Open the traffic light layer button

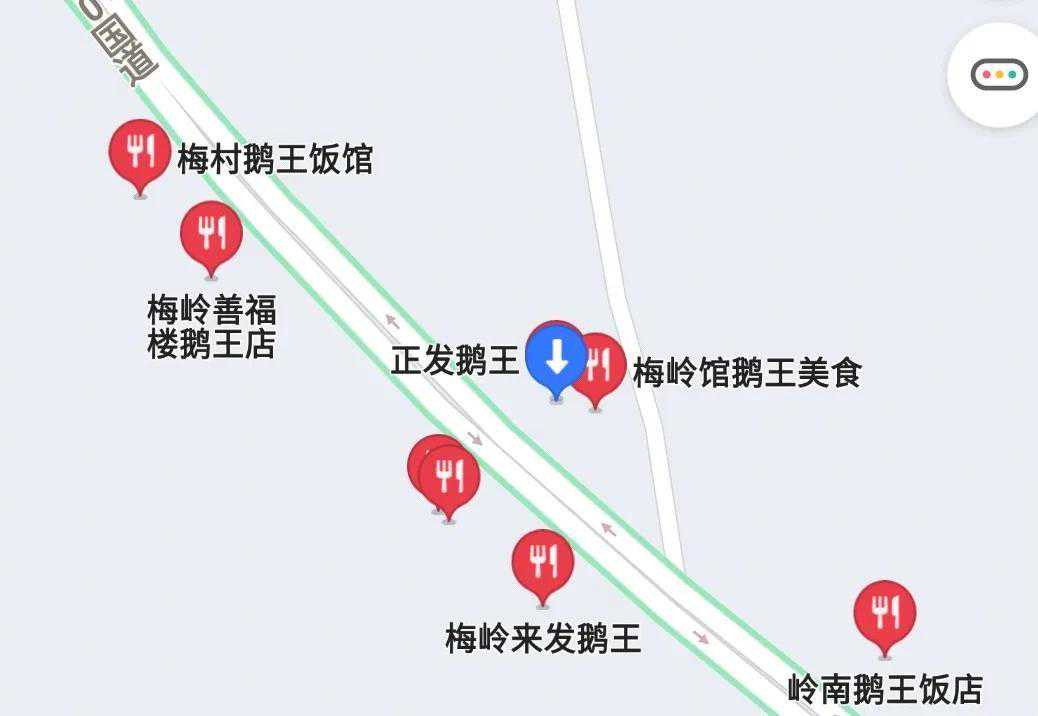click(999, 75)
